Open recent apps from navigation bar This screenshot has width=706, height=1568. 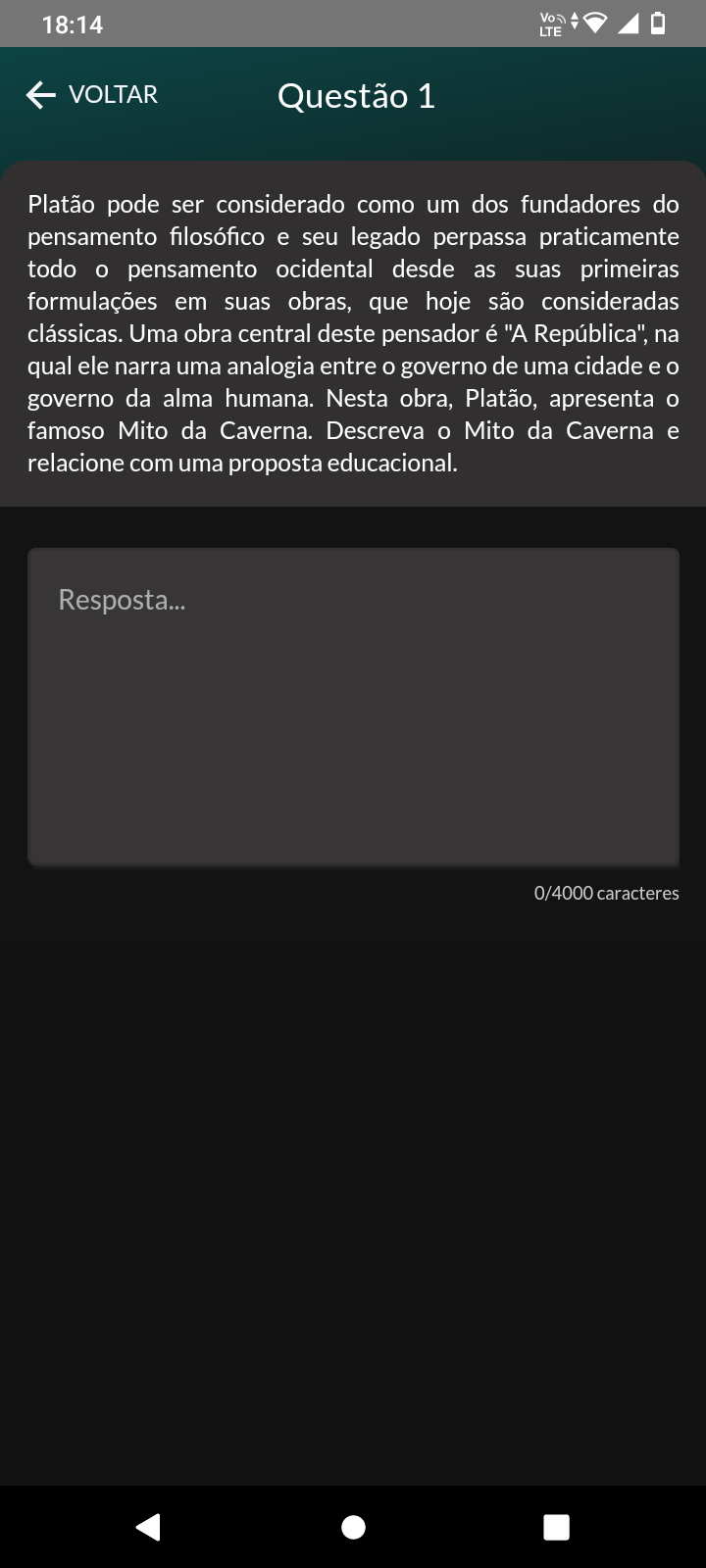(x=556, y=1526)
